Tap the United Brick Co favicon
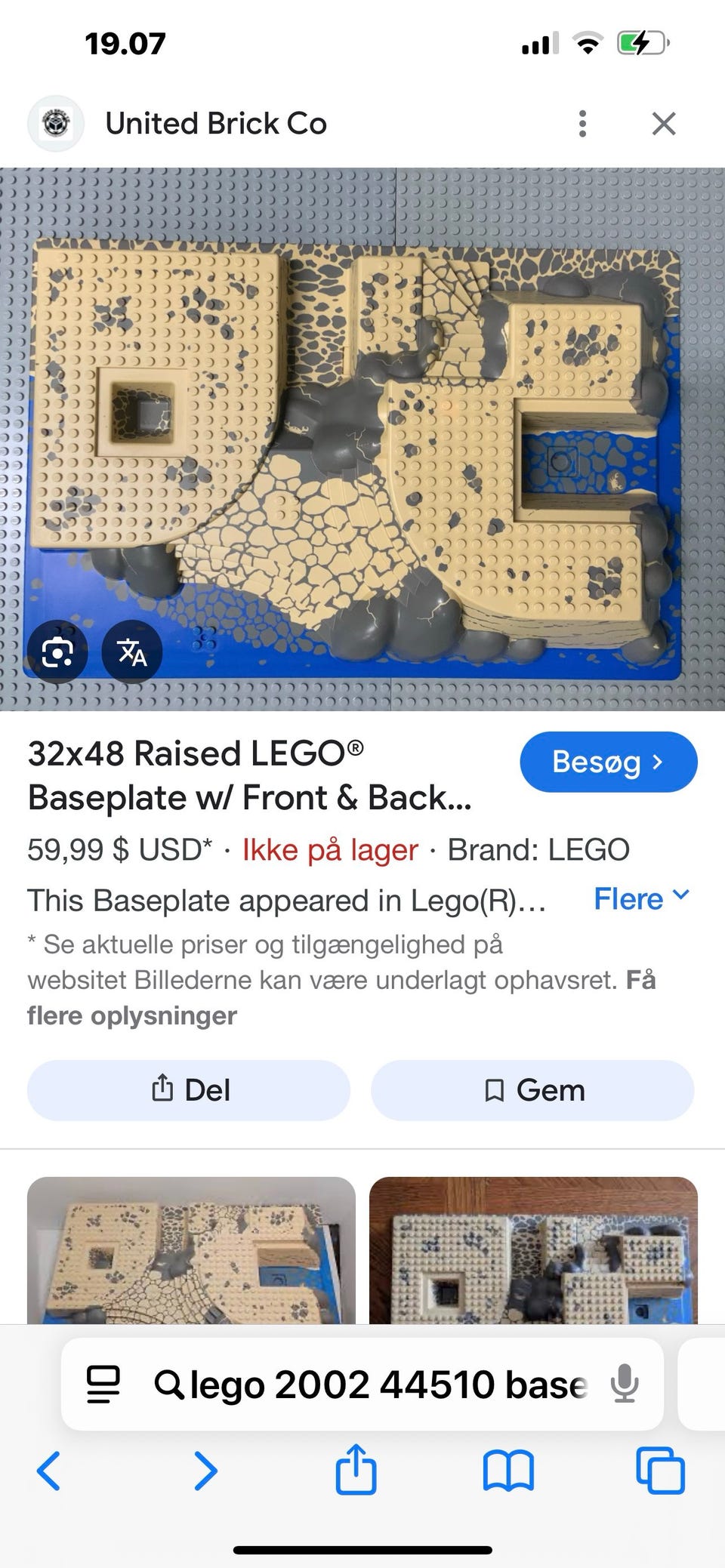Viewport: 725px width, 1568px height. pos(57,123)
